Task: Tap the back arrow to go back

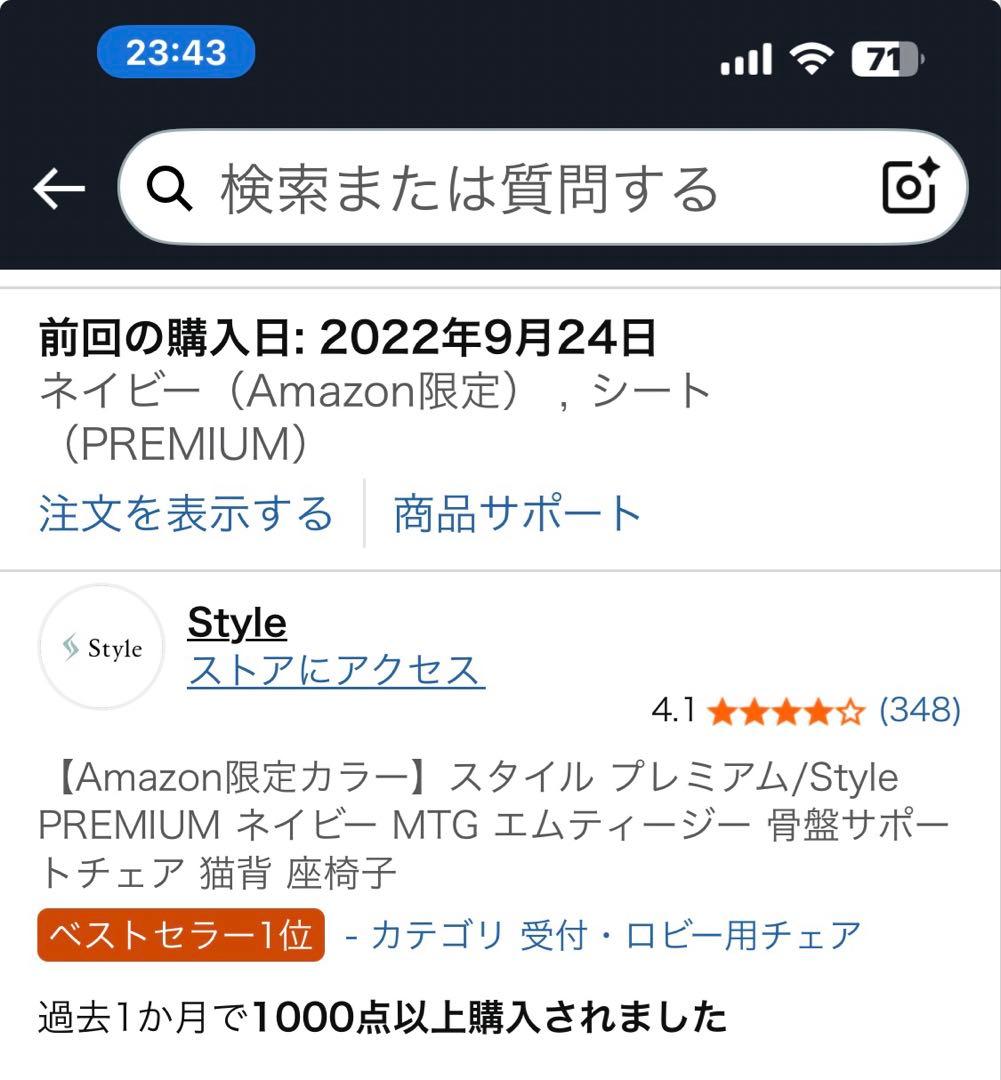Action: coord(57,188)
